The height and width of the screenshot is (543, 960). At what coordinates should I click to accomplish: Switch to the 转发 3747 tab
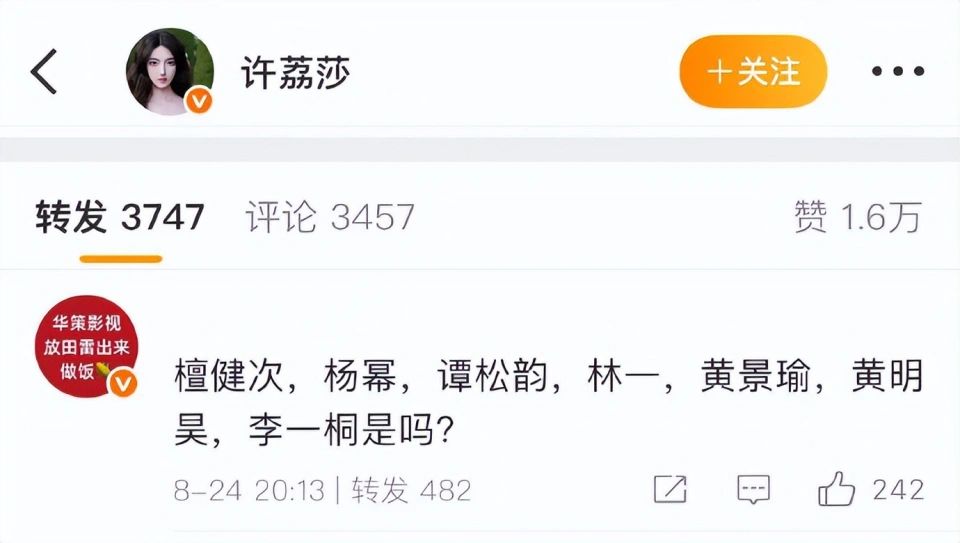pyautogui.click(x=120, y=217)
